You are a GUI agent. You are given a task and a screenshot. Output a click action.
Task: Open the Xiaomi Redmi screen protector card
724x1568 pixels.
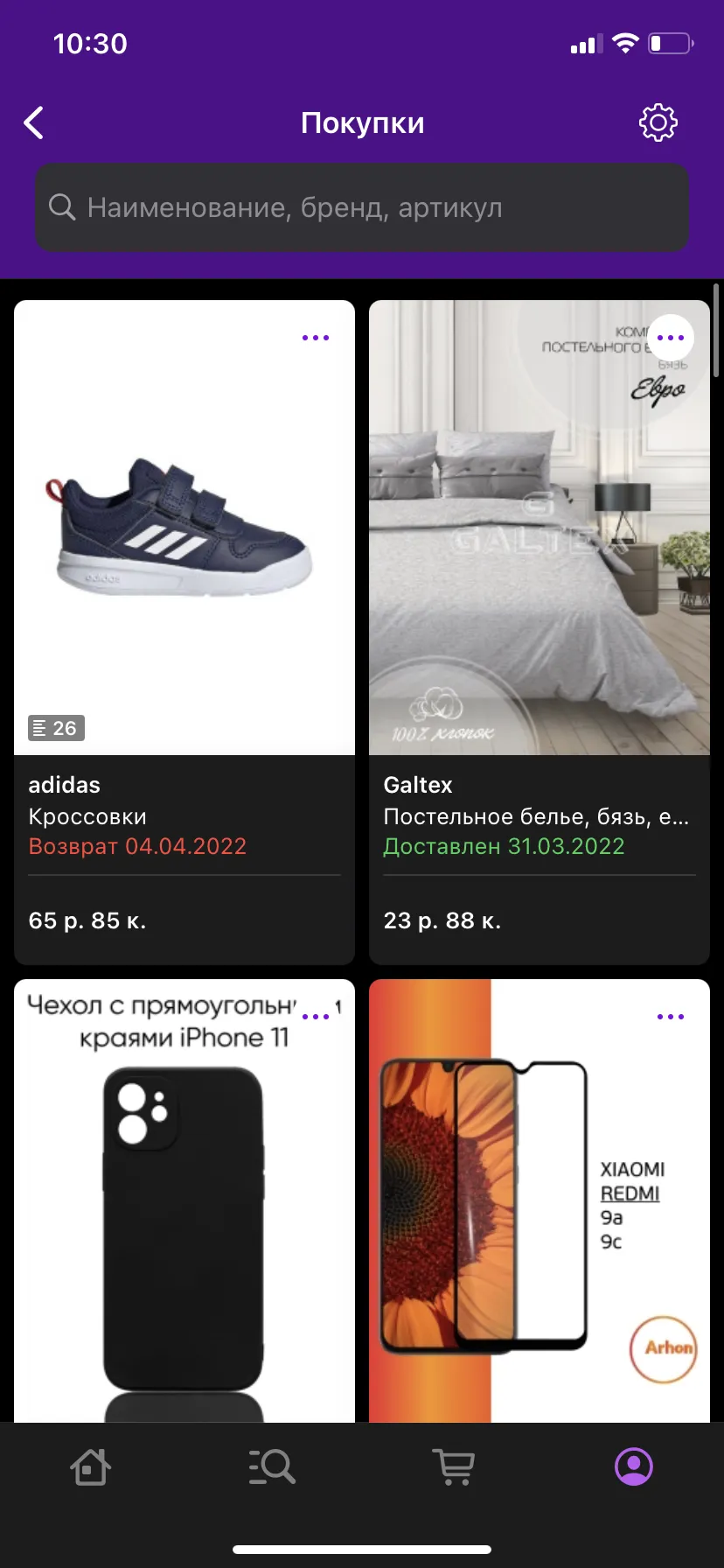coord(540,1200)
